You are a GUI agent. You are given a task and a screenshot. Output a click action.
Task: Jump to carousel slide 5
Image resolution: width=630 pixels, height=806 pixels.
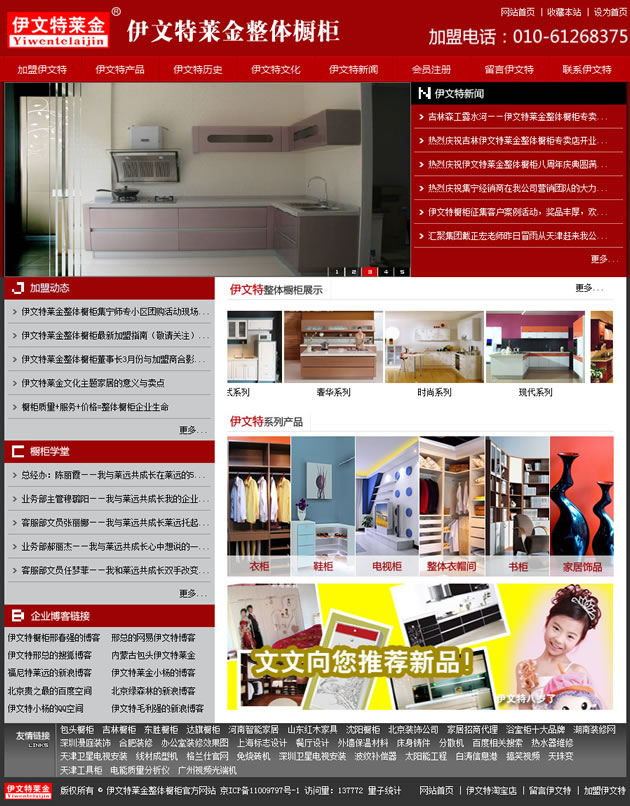401,271
